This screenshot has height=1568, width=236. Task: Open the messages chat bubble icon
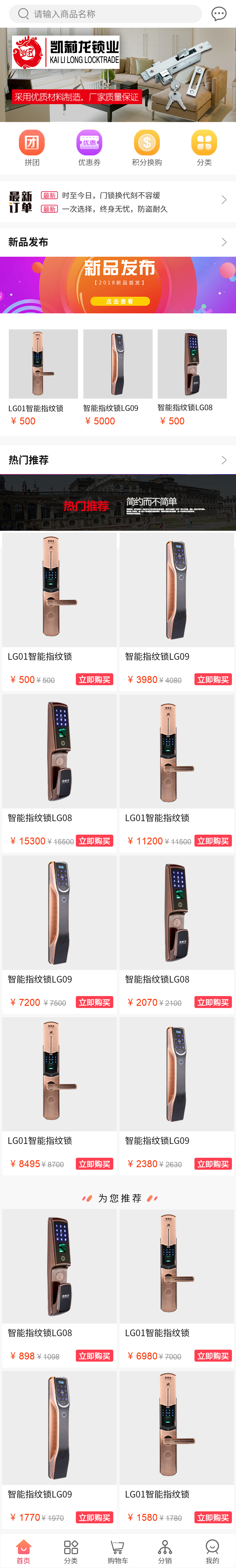[x=218, y=14]
